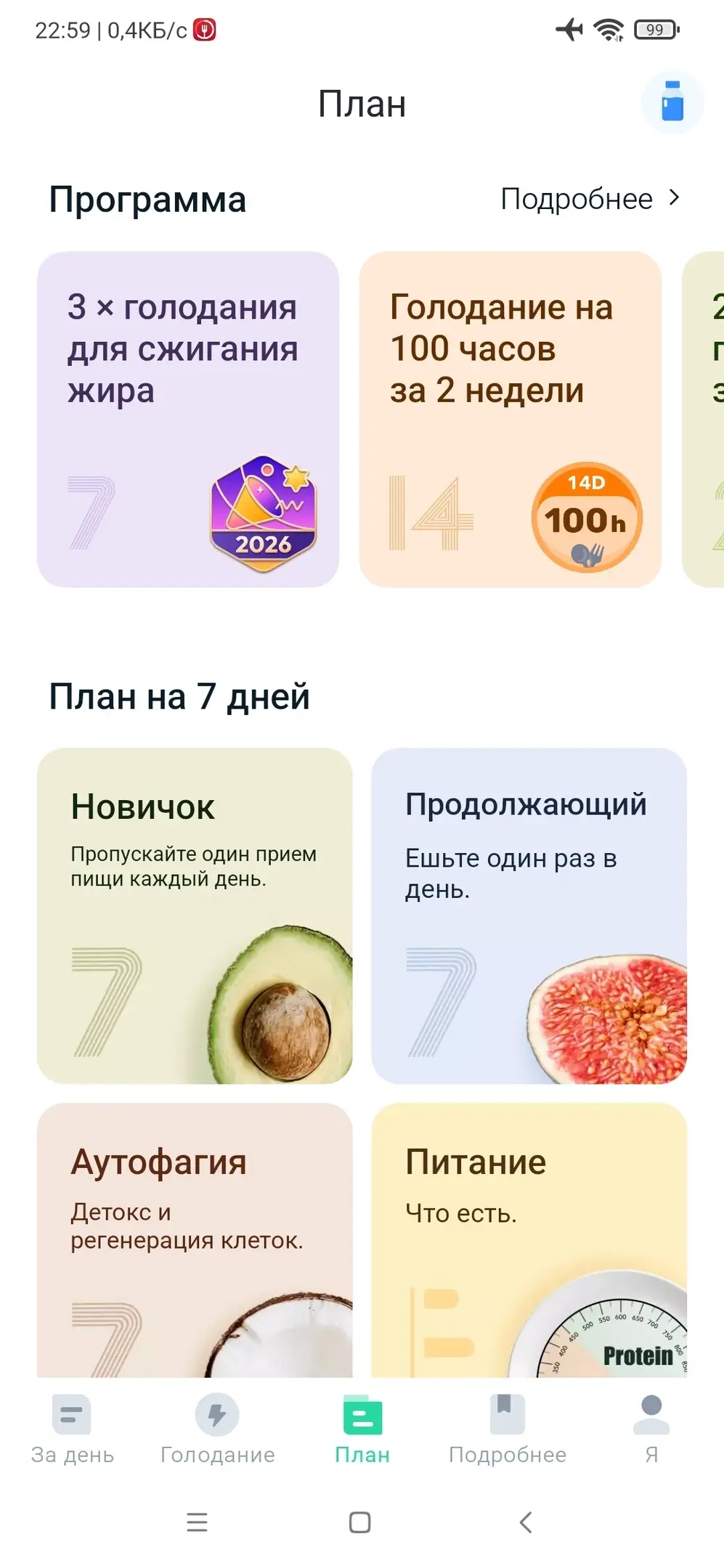Viewport: 724px width, 1568px height.
Task: Select Голодание на 100 часов за 2 недели
Action: click(510, 419)
